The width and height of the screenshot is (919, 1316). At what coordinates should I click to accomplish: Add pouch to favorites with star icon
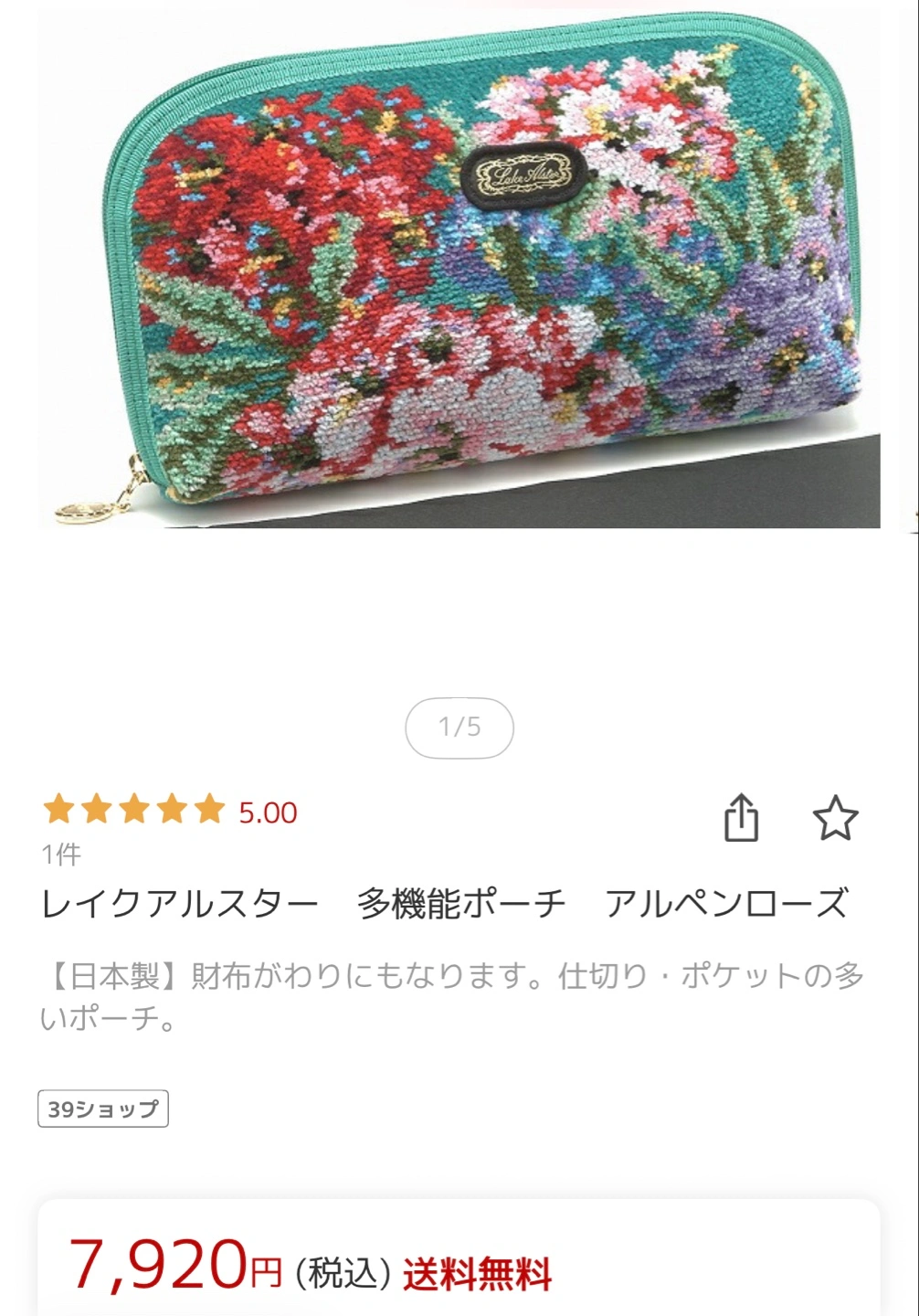coord(835,817)
